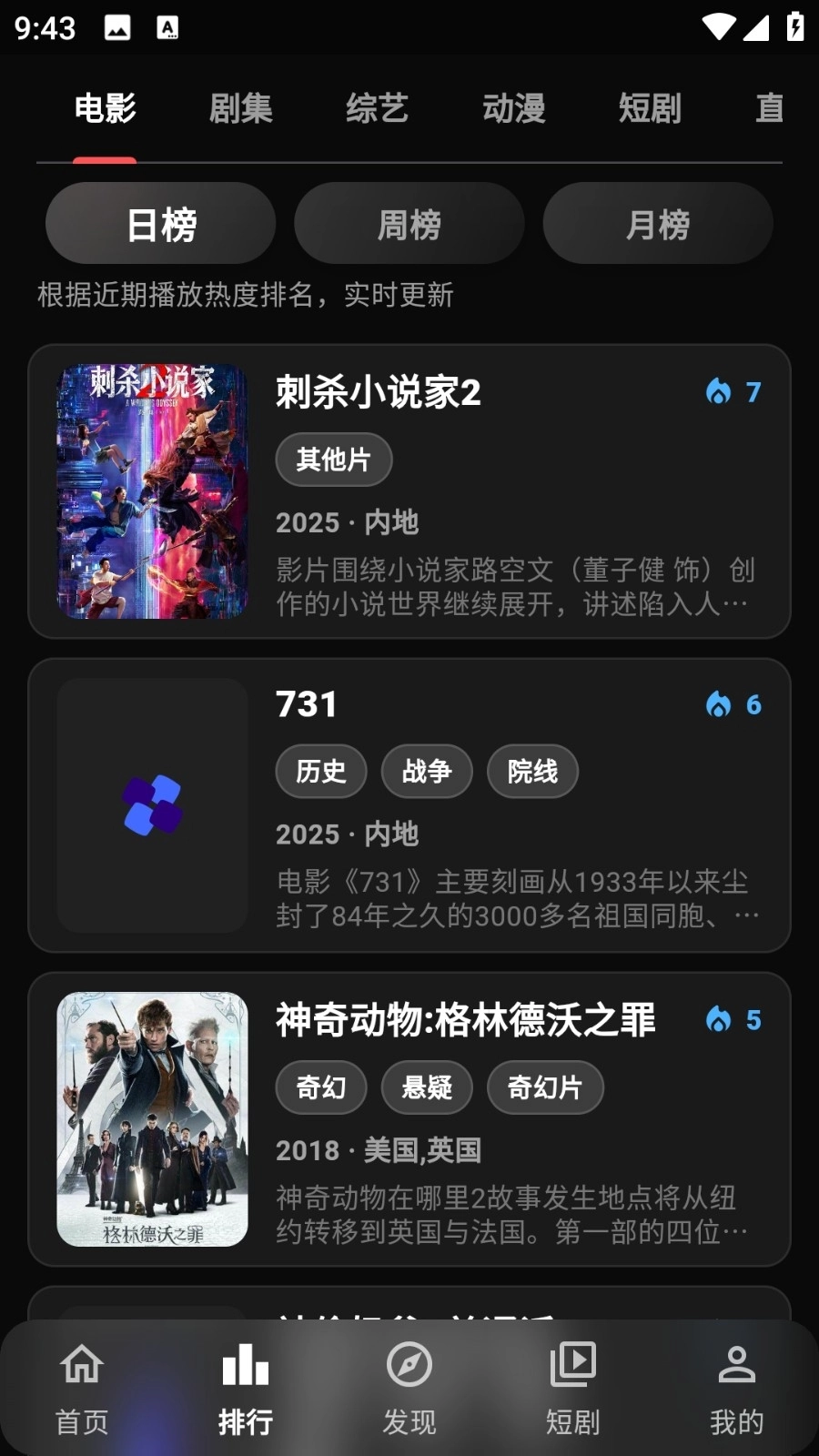Image resolution: width=819 pixels, height=1456 pixels.
Task: Open the movie title 731
Action: coord(307,703)
